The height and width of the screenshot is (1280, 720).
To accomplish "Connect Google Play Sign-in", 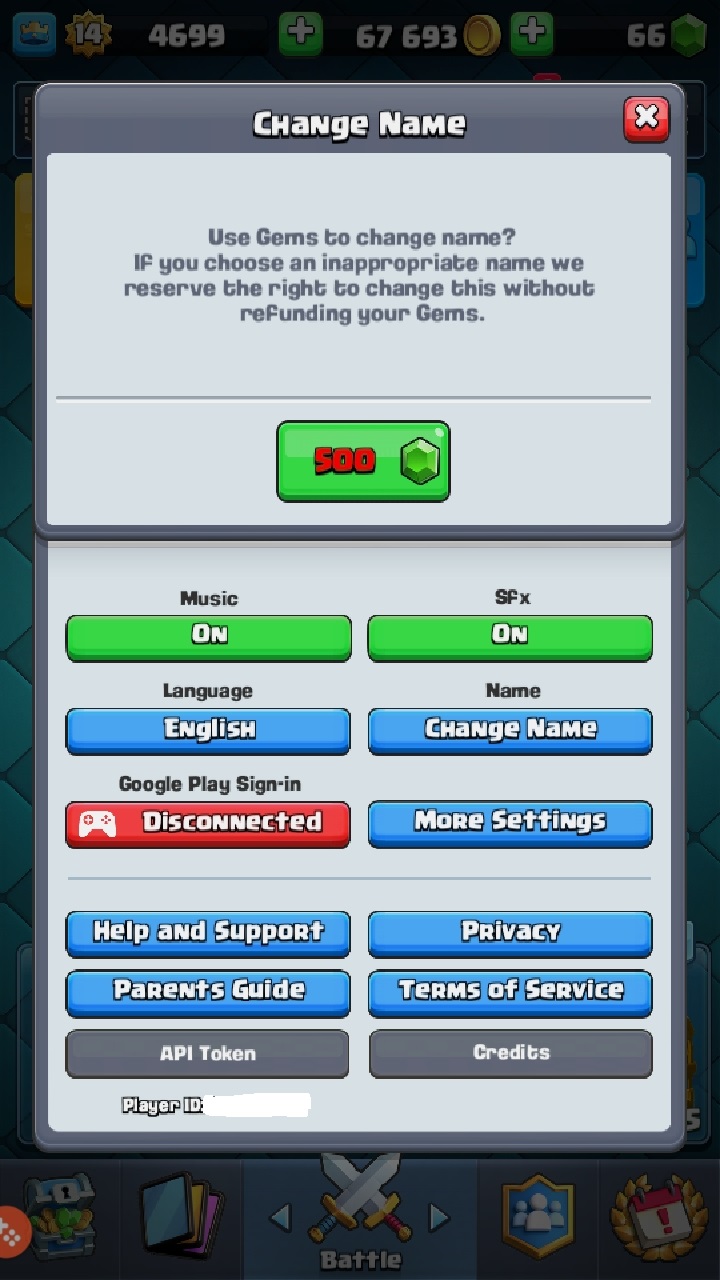I will (x=208, y=823).
